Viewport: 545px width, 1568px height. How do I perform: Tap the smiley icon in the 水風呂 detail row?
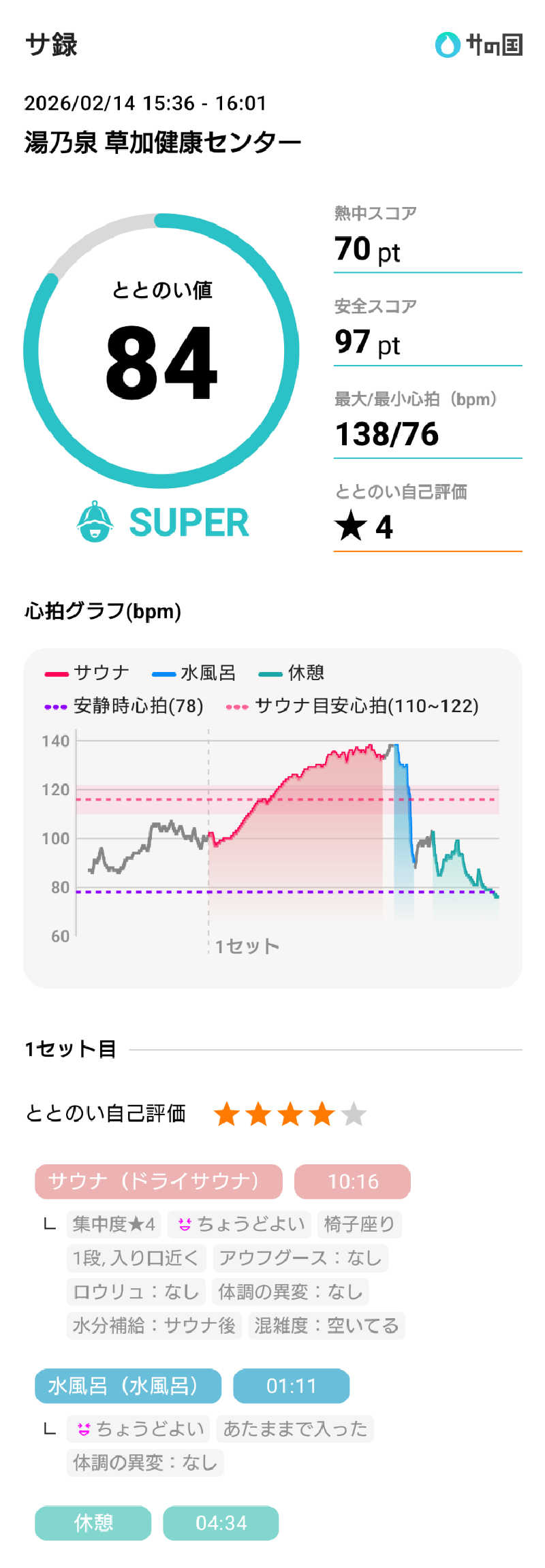point(82,1429)
